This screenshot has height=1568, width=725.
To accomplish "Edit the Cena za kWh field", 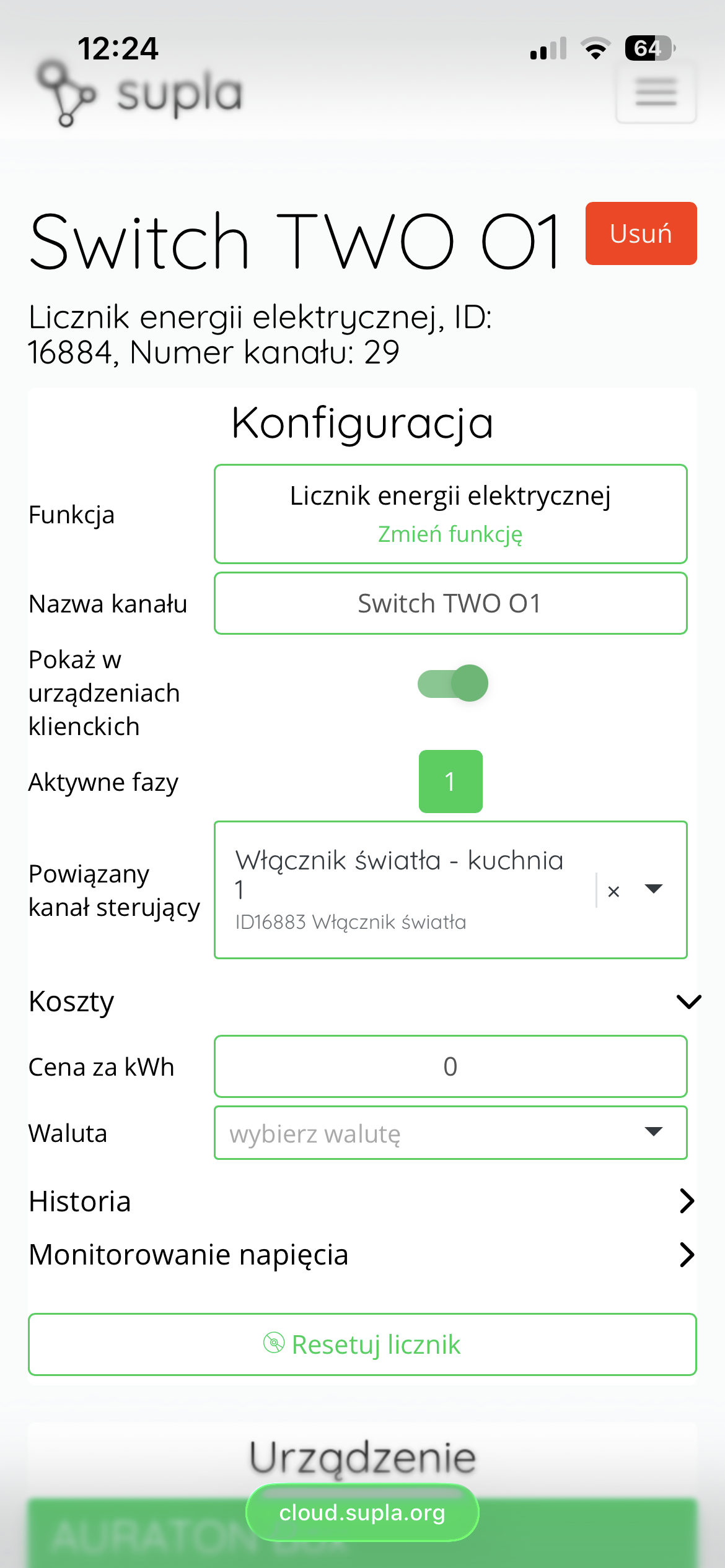I will click(450, 1066).
